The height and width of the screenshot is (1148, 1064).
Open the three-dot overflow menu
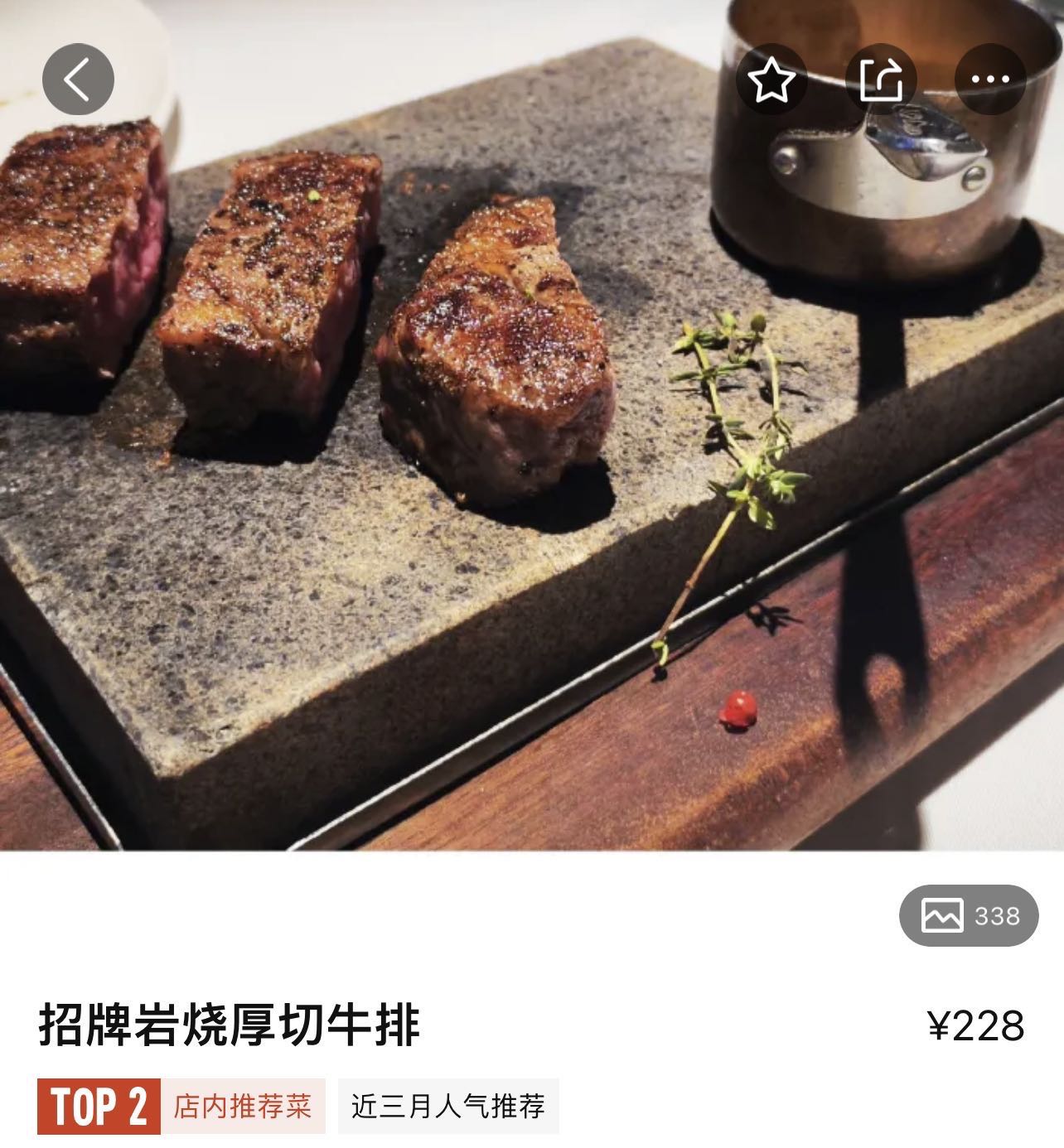[990, 80]
